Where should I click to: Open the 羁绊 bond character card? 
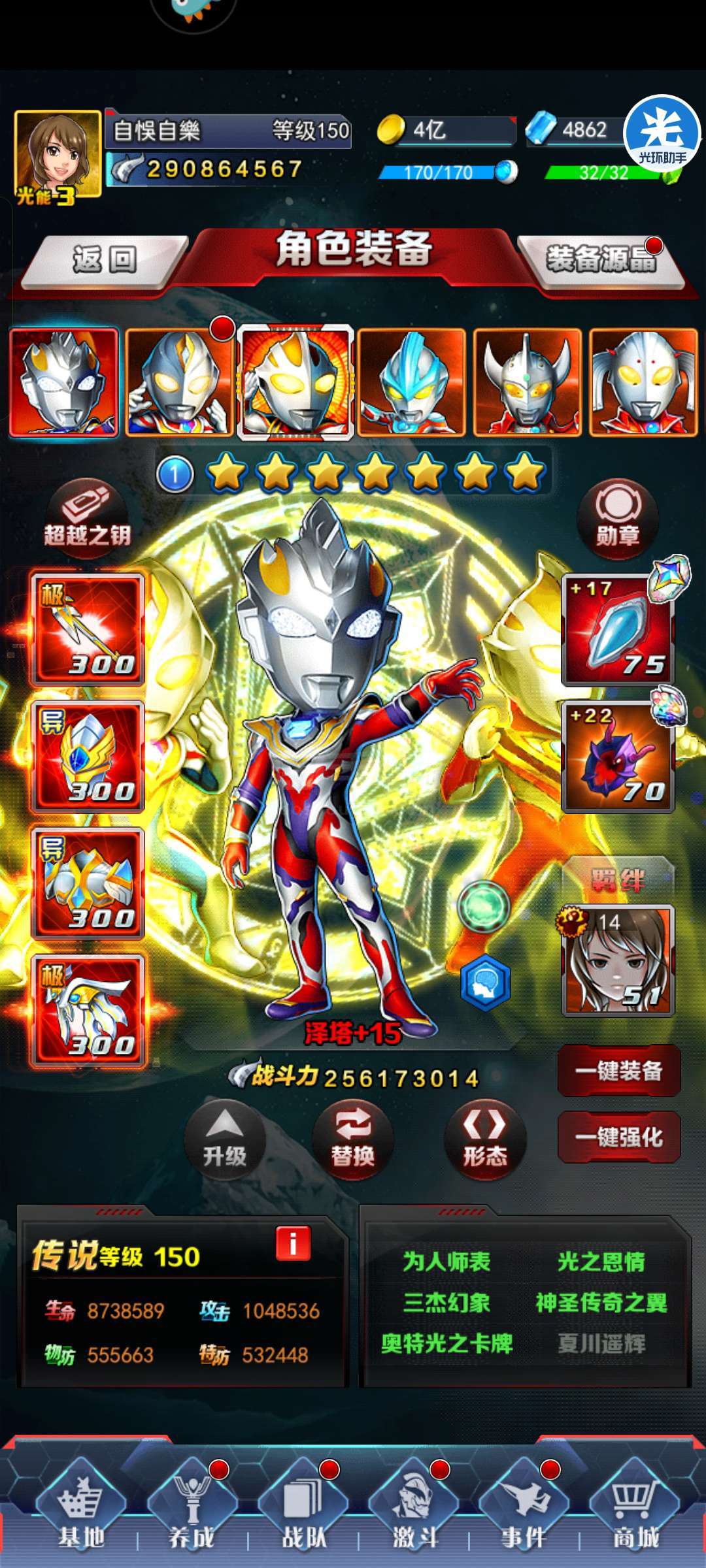618,960
